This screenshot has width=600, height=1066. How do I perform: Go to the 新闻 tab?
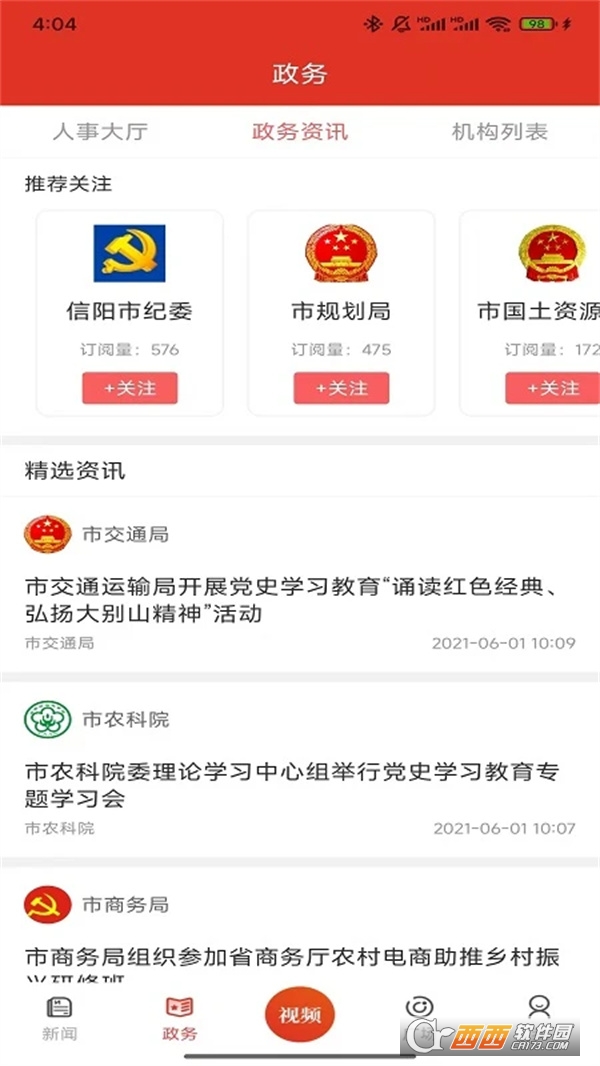[x=59, y=1018]
